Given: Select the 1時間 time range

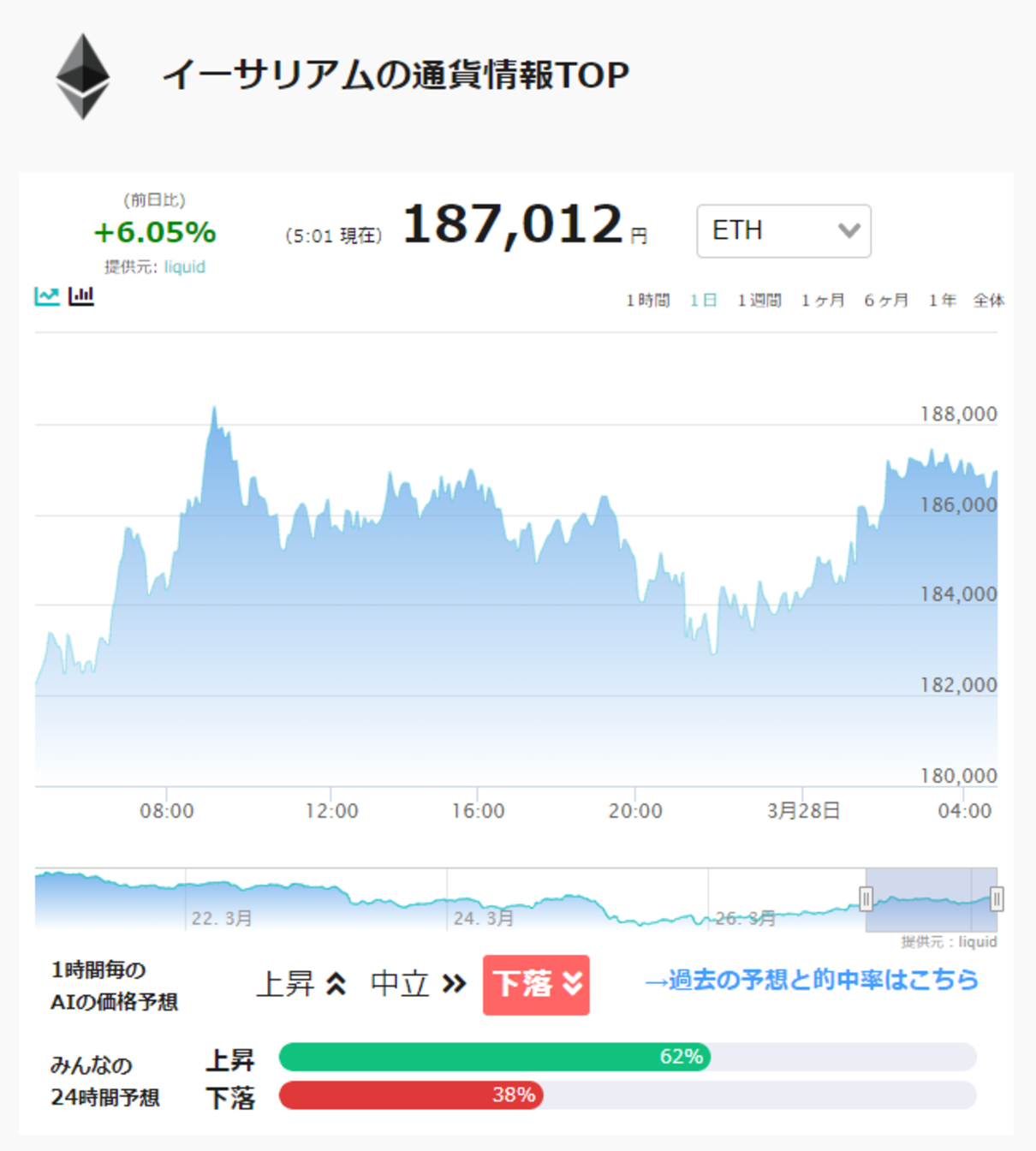Looking at the screenshot, I should point(647,301).
